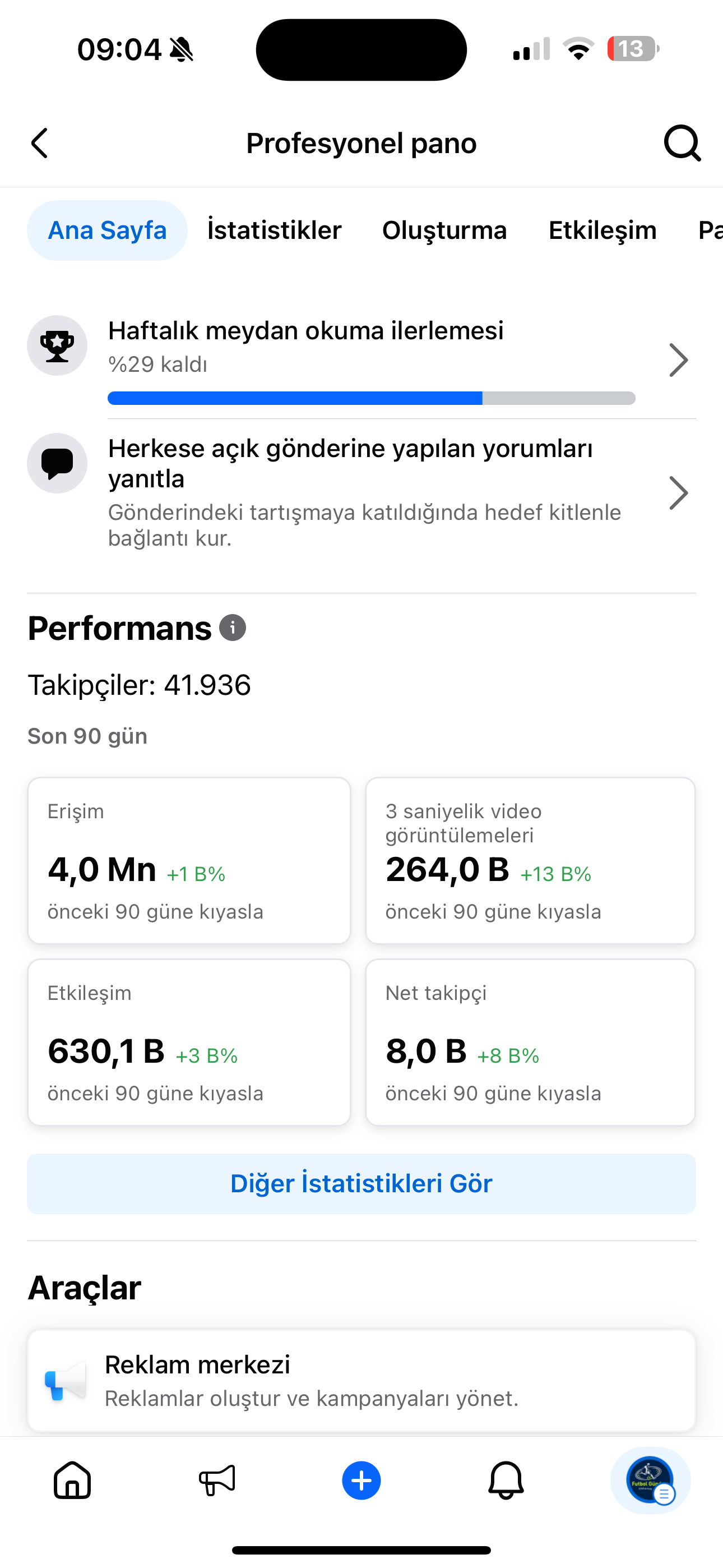Open search in Profesyonel pano
This screenshot has width=723, height=1568.
pos(682,144)
